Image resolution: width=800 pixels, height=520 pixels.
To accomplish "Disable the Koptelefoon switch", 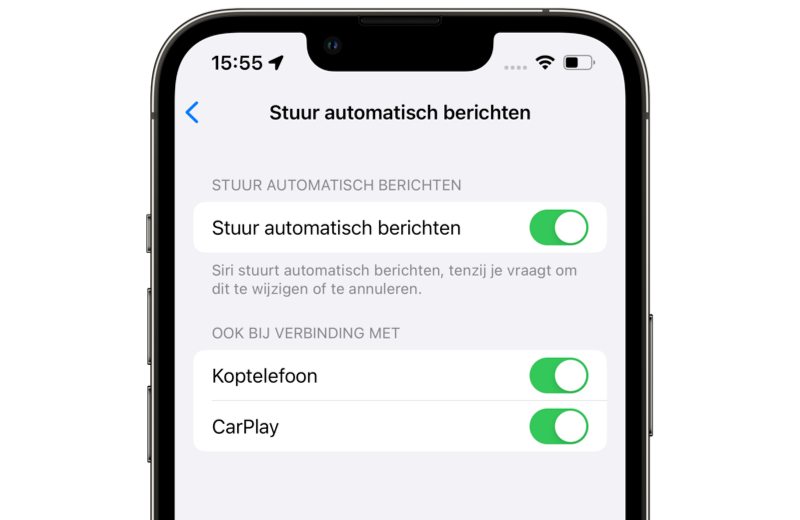I will (558, 376).
